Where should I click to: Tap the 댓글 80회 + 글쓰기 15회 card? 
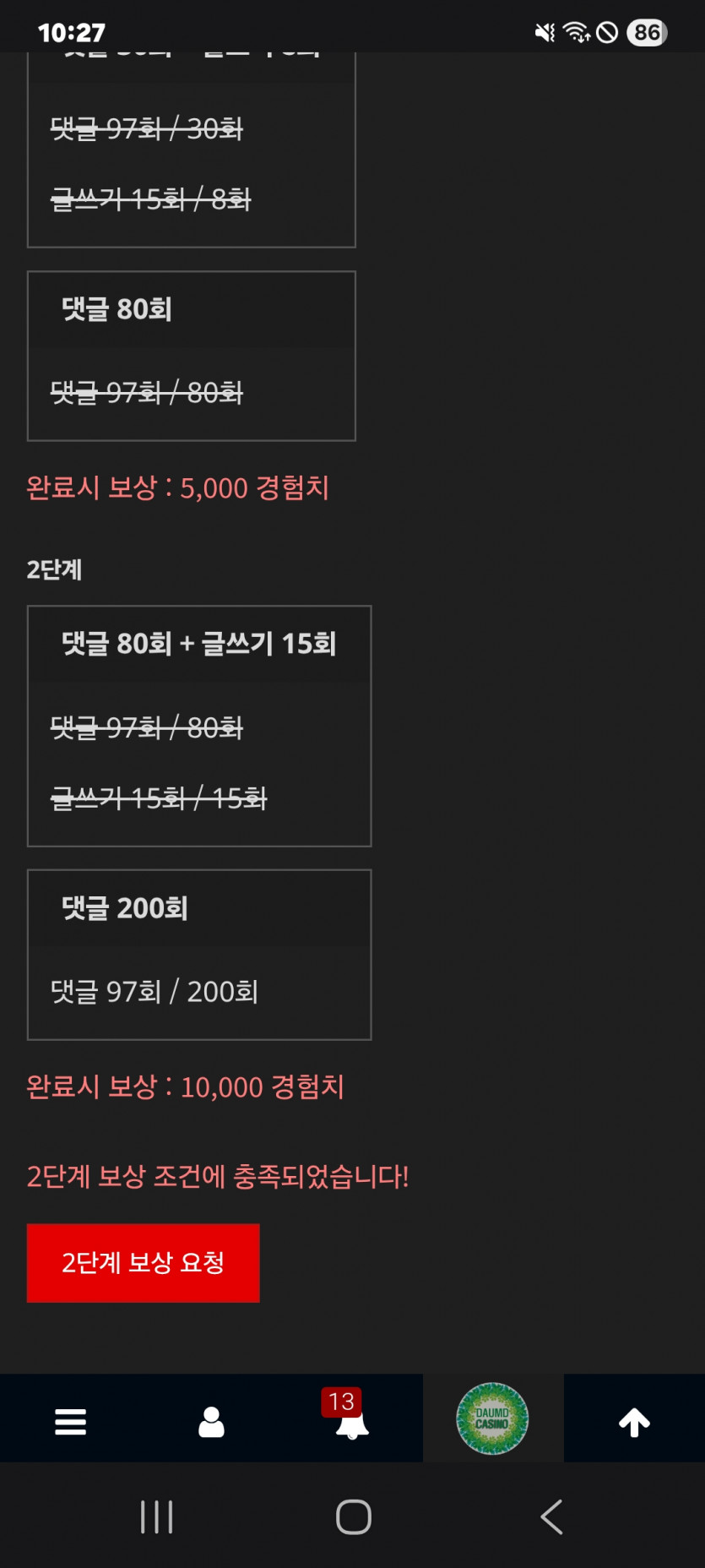[199, 725]
